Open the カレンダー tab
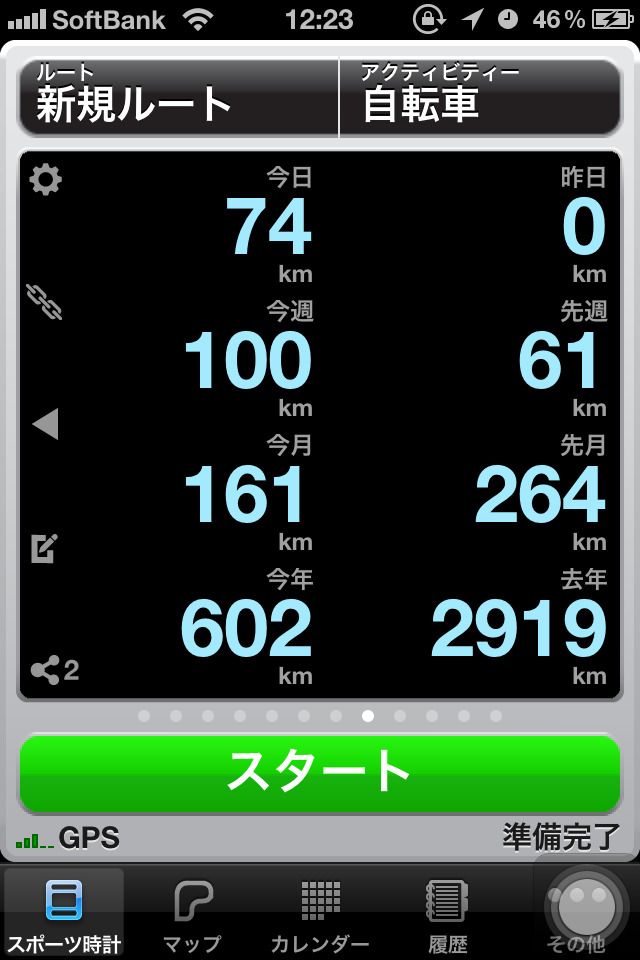The image size is (640, 960). point(320,913)
